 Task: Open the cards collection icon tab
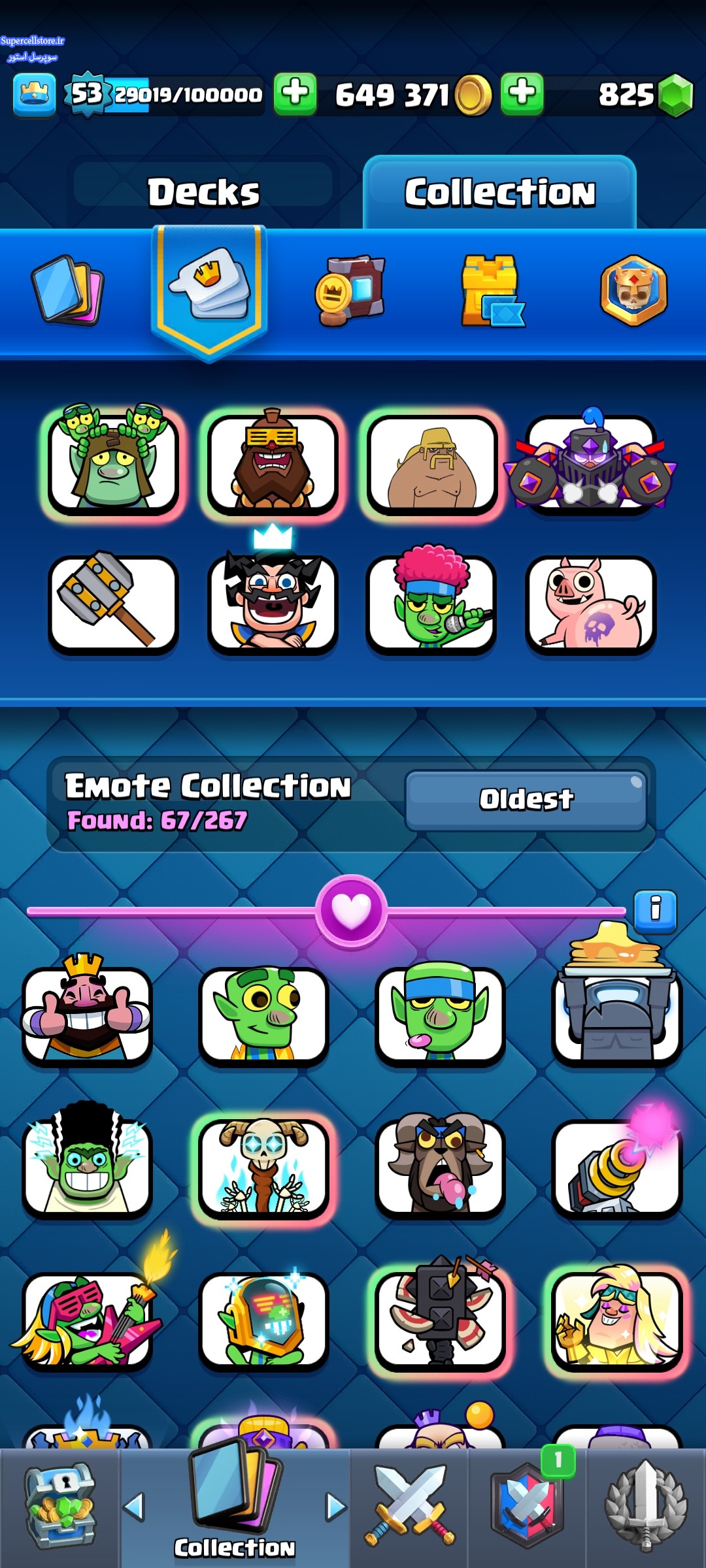coord(68,291)
